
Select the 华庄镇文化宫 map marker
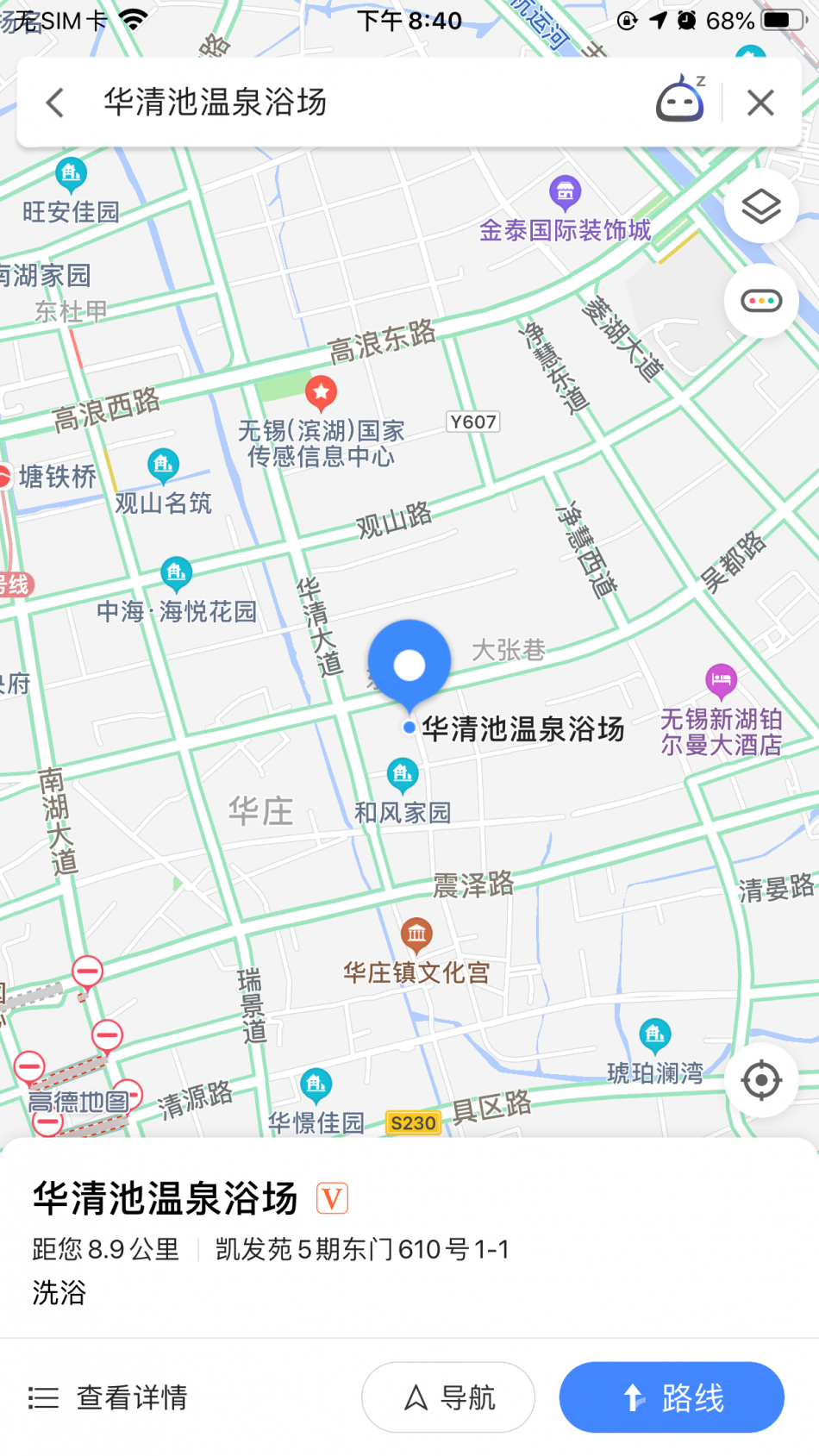coord(416,934)
